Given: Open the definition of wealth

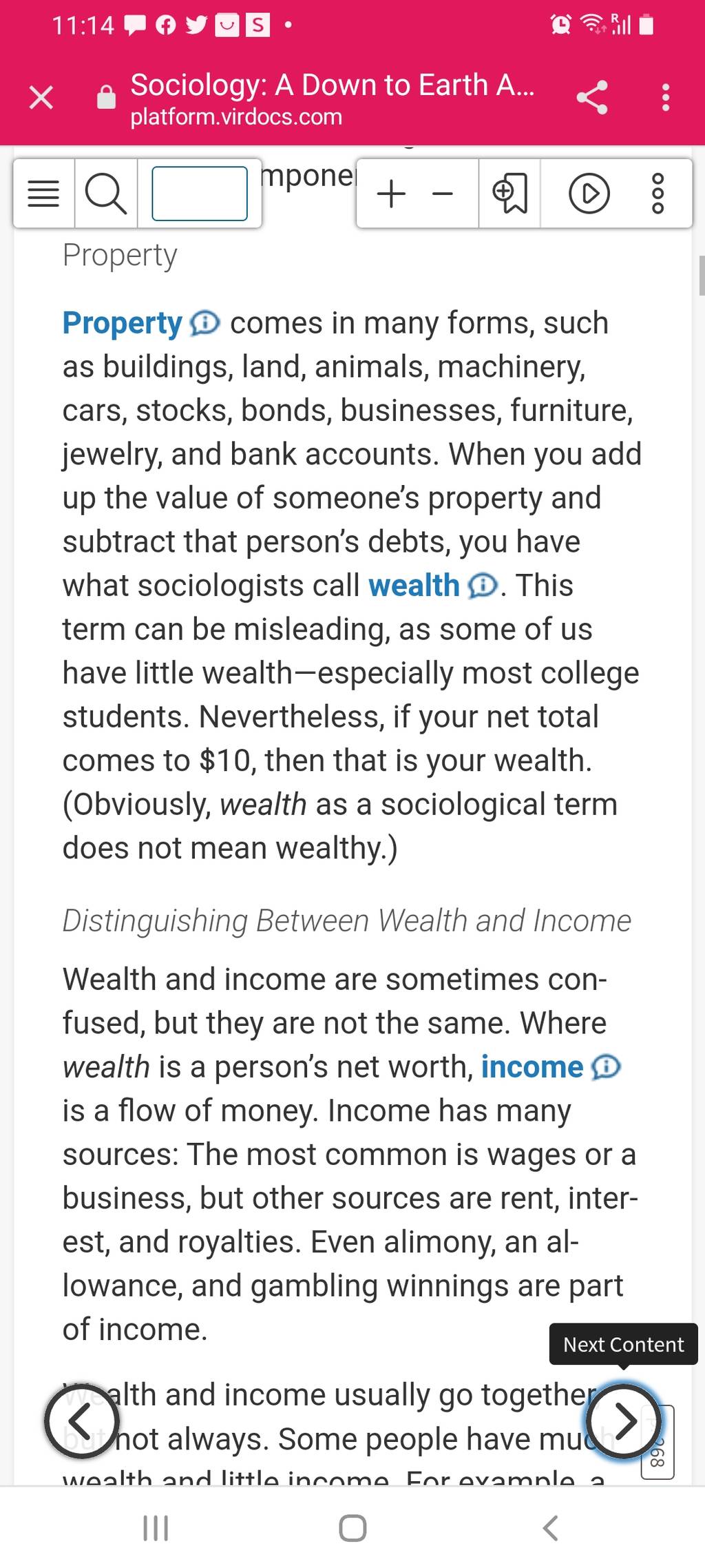Looking at the screenshot, I should click(482, 586).
